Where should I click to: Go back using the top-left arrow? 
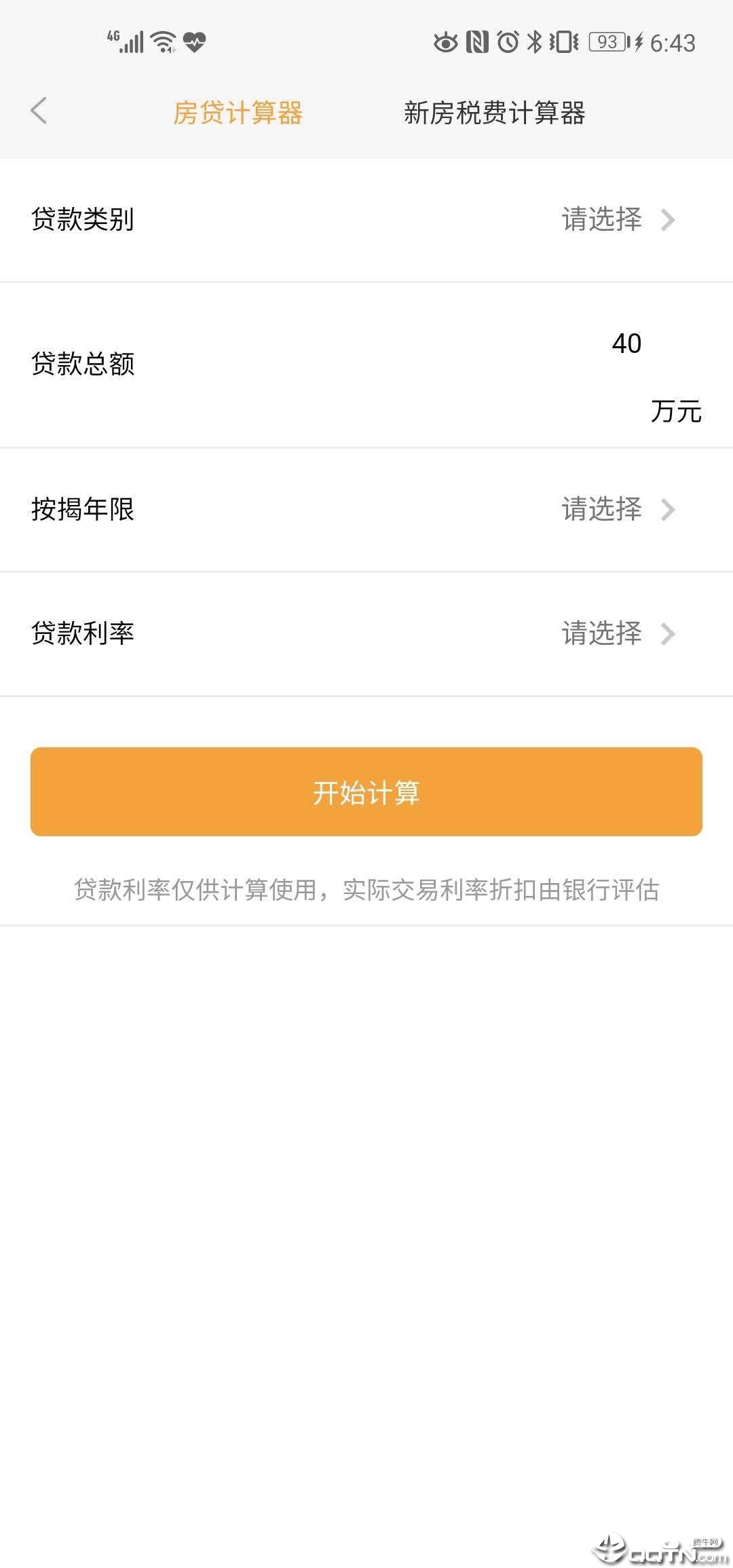point(39,111)
